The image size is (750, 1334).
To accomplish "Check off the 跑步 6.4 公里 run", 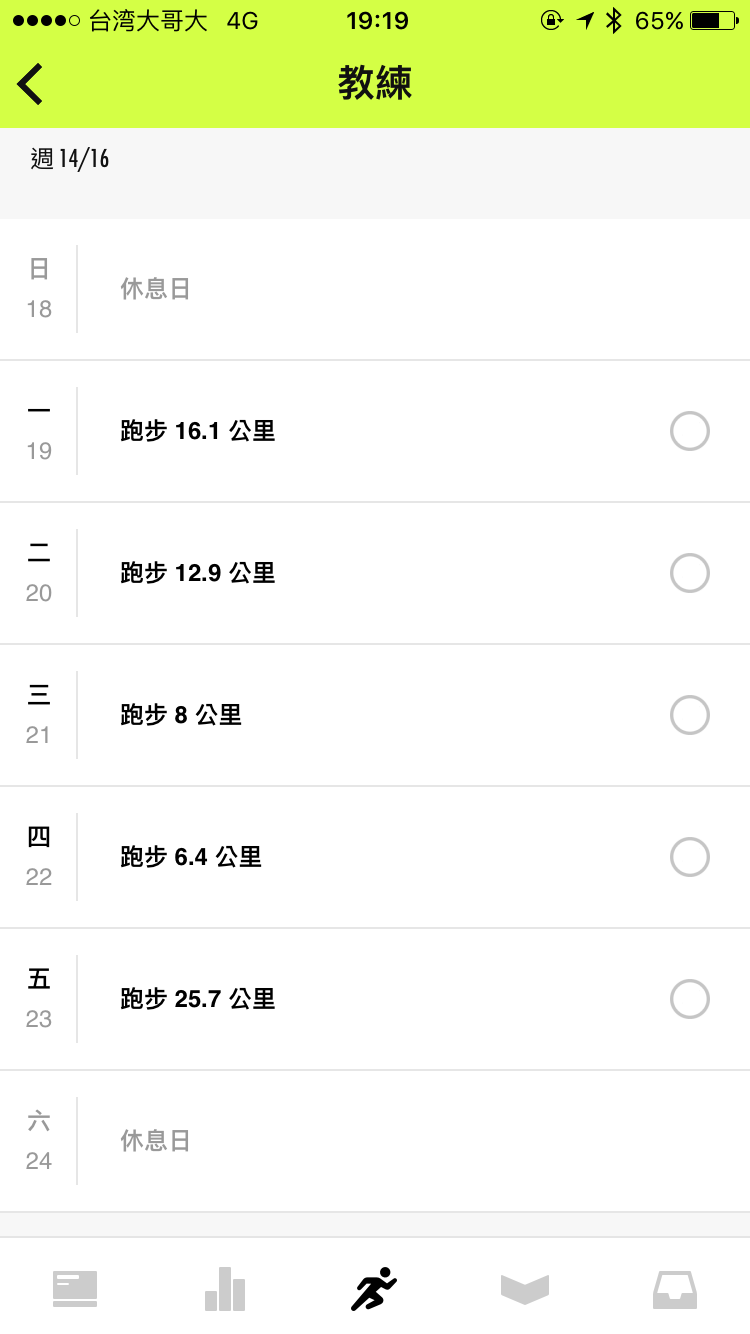I will coord(689,857).
